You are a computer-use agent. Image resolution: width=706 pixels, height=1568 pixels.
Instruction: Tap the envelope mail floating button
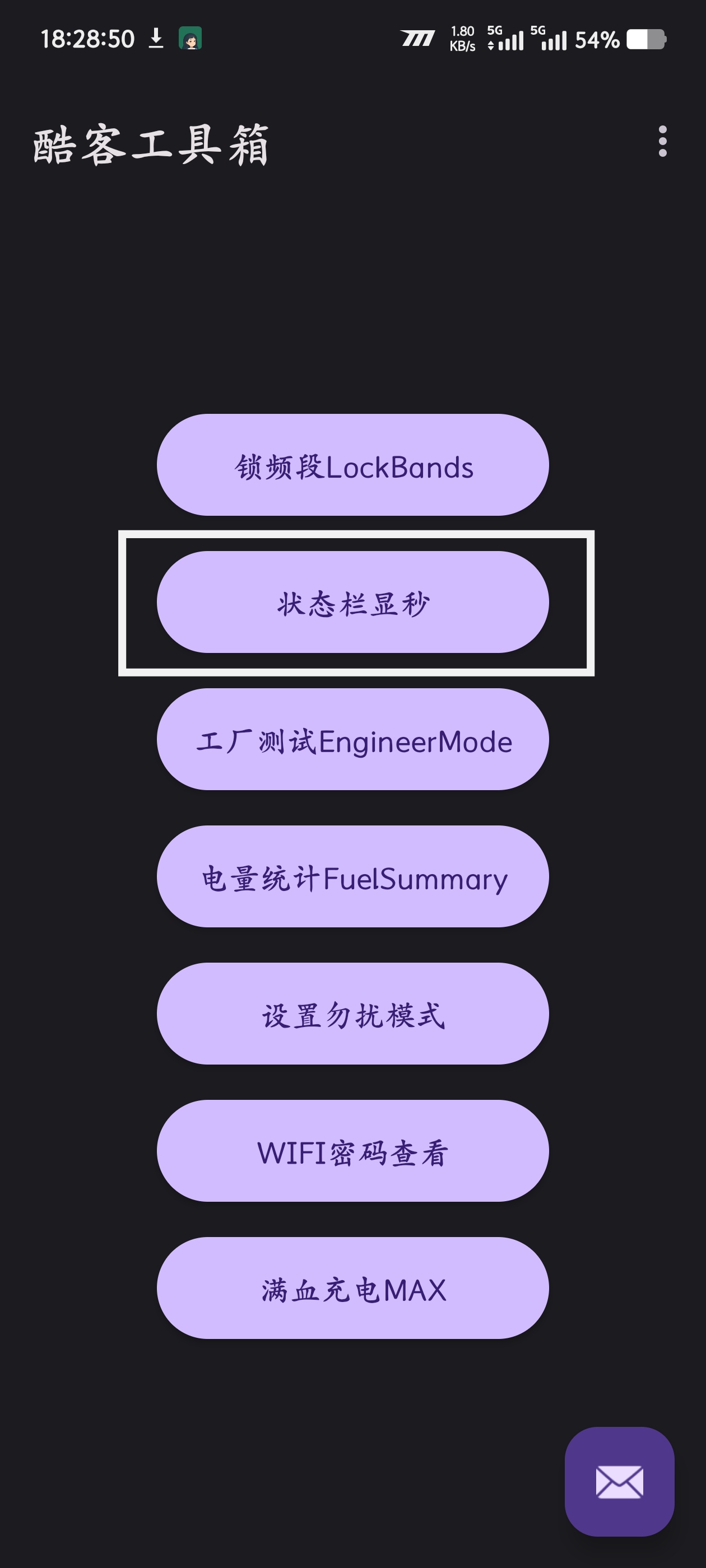619,1482
